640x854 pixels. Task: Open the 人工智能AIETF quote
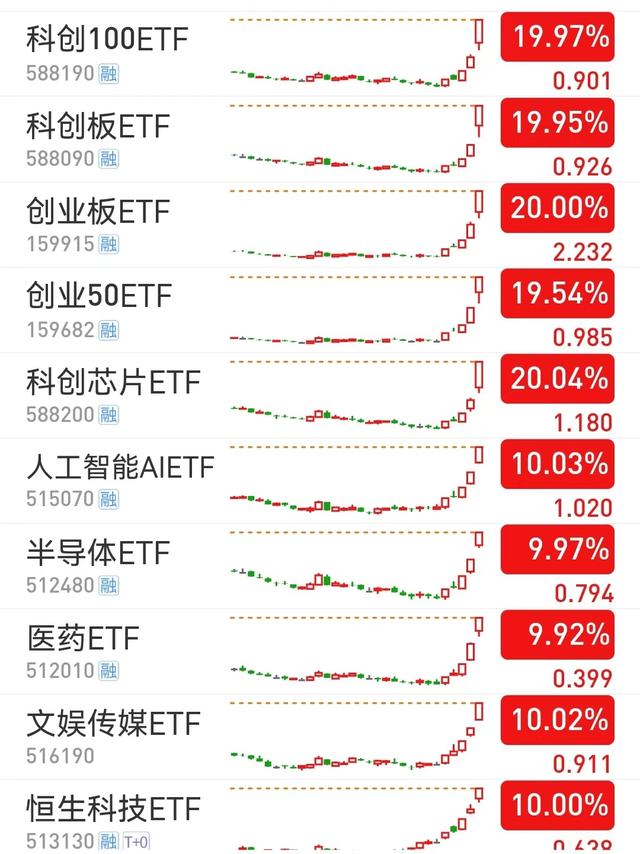[120, 467]
